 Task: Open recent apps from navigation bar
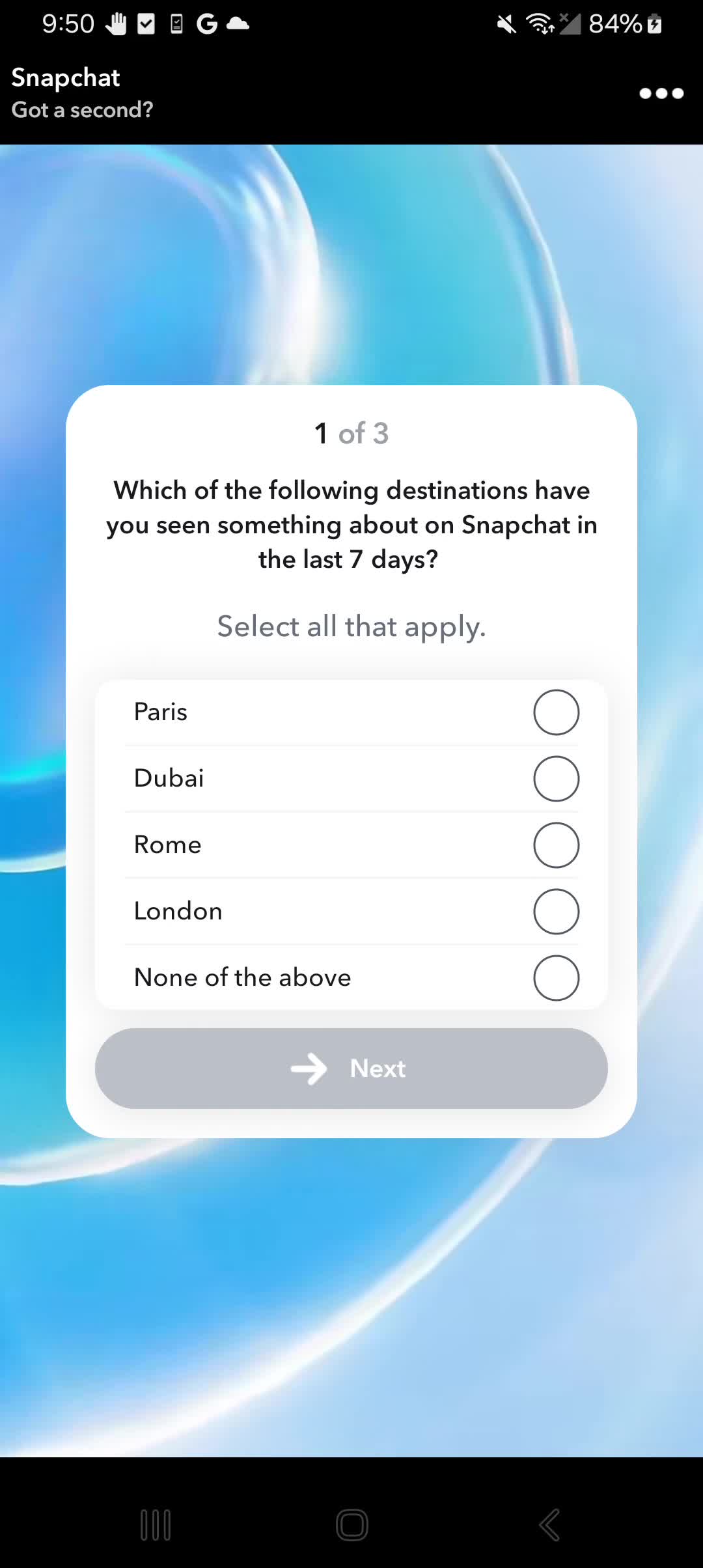[x=156, y=1525]
